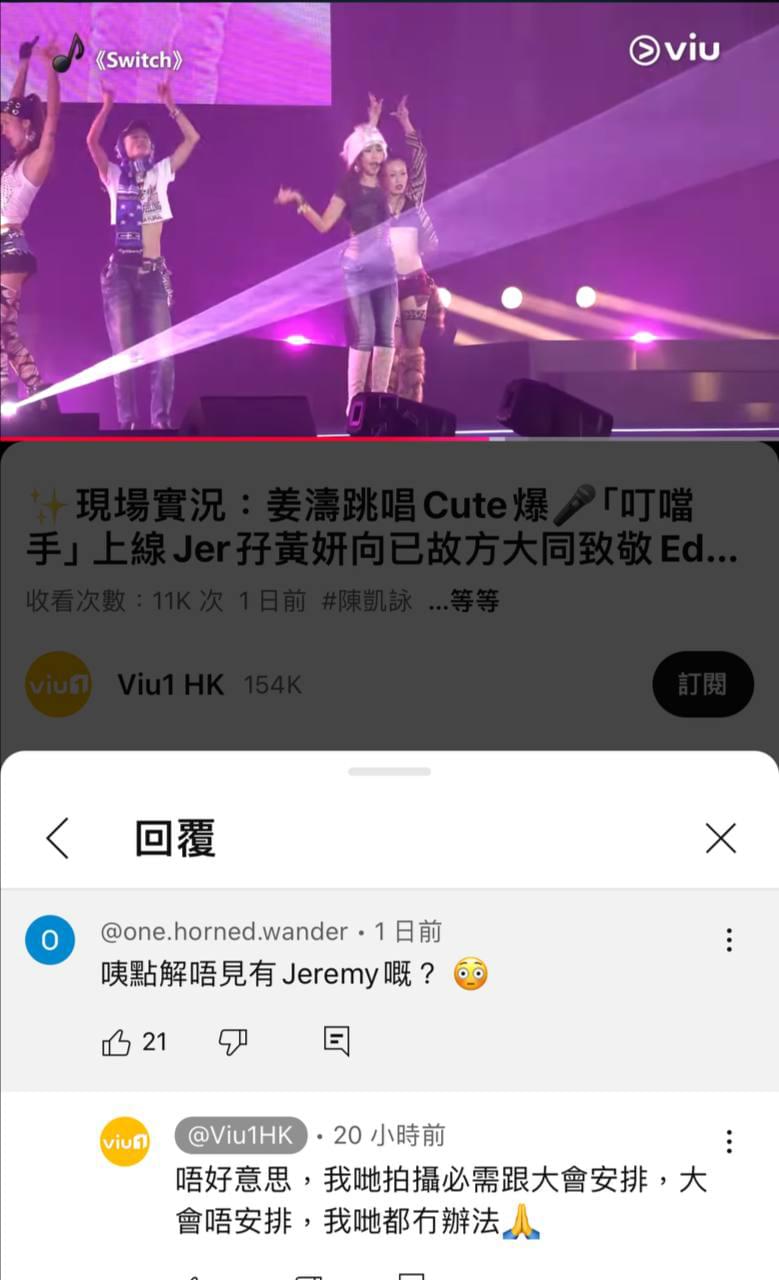The height and width of the screenshot is (1280, 779).
Task: Like the comment by @one.horned.wander
Action: [x=117, y=1042]
